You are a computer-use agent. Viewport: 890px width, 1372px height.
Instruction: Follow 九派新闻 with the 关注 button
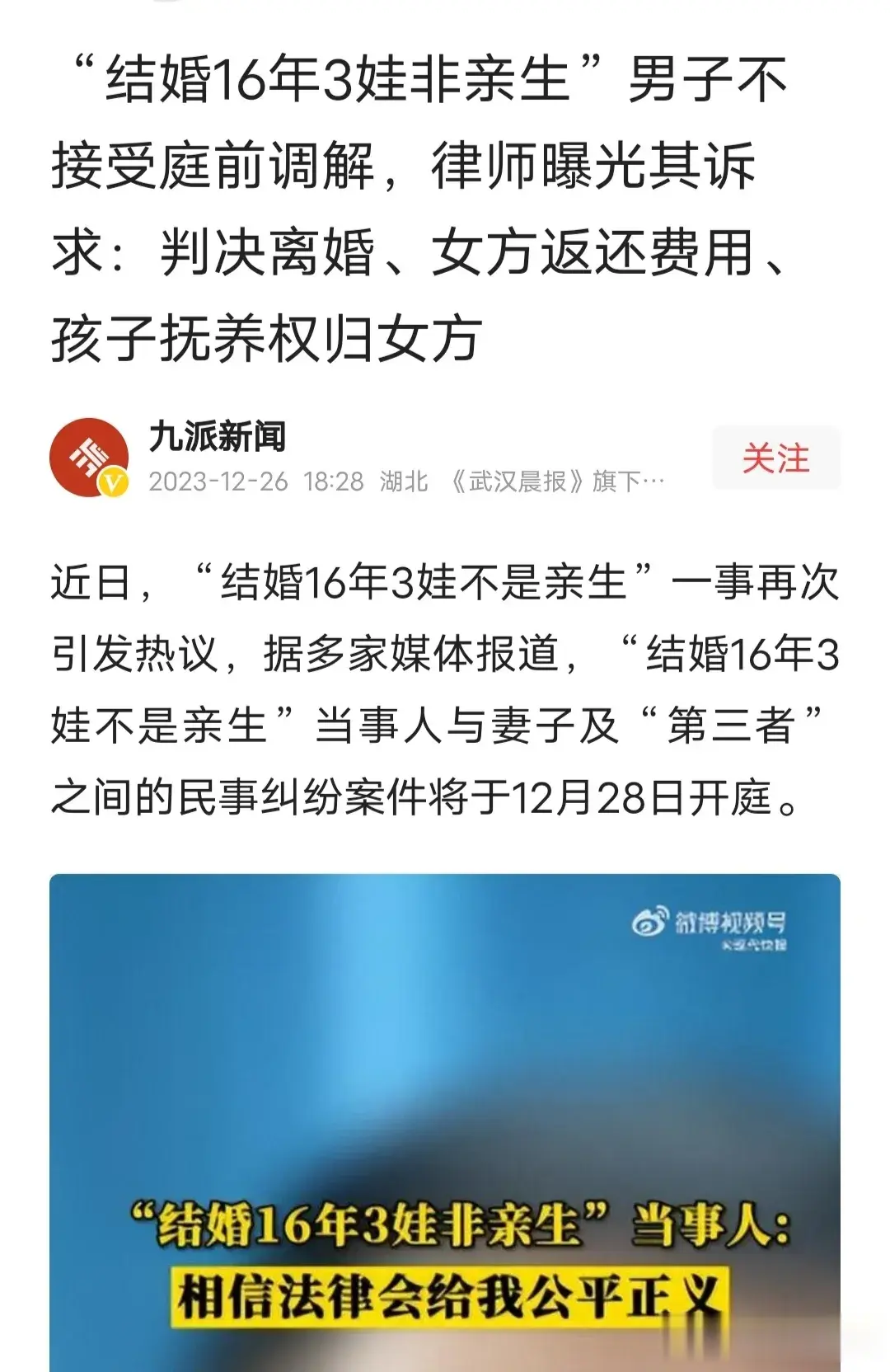coord(775,458)
